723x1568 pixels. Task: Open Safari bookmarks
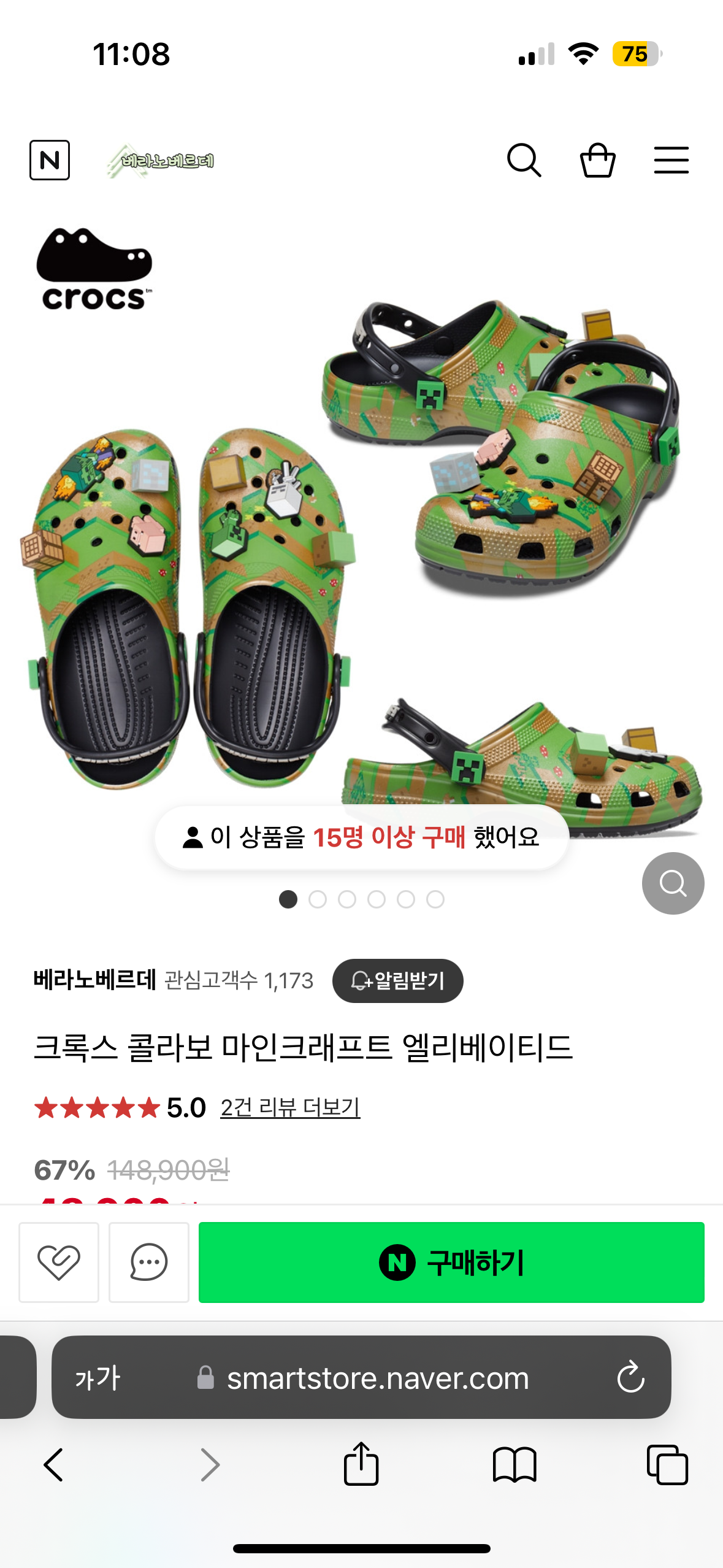coord(515,1465)
